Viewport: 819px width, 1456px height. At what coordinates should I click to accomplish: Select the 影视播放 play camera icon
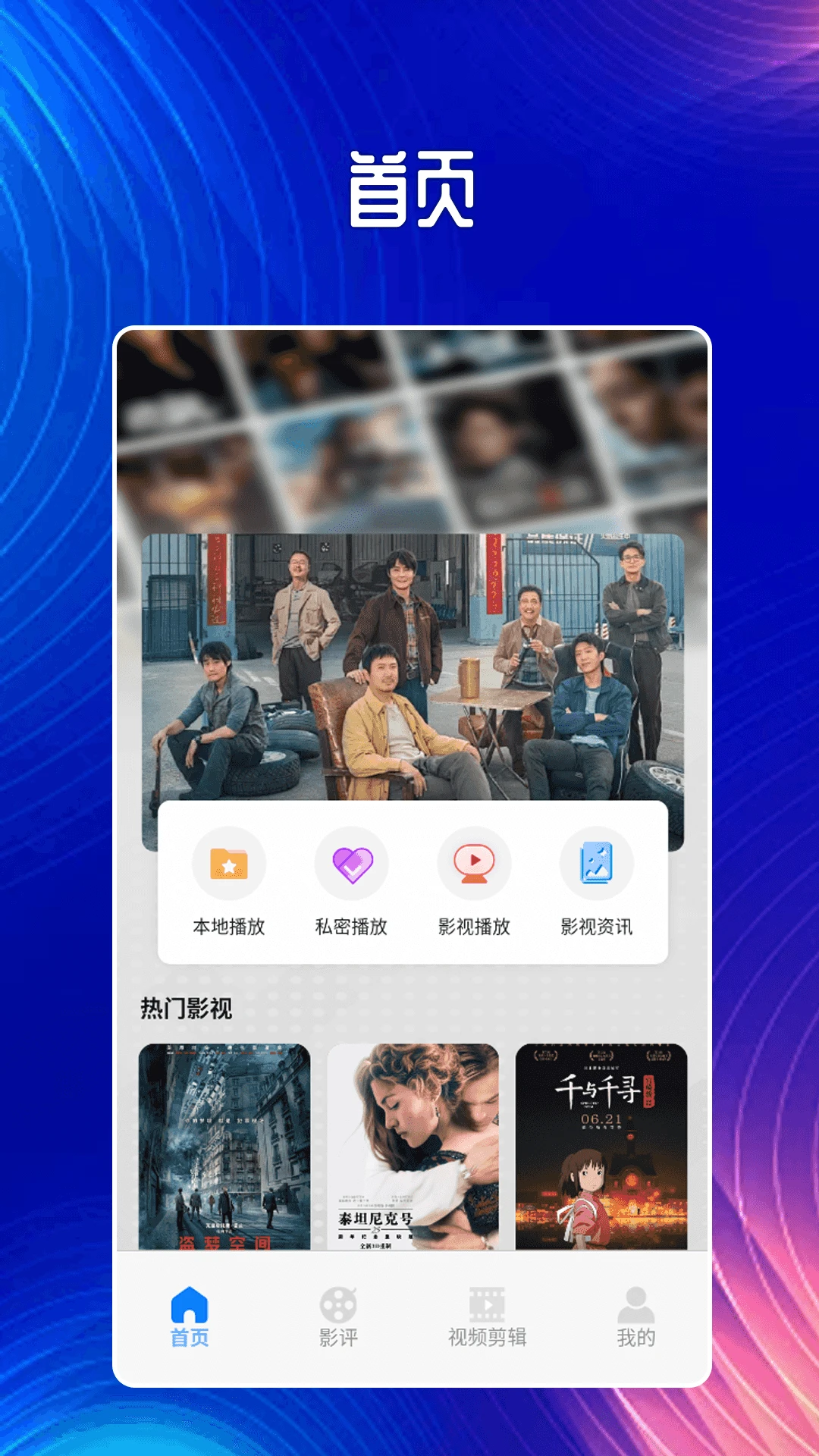point(473,863)
